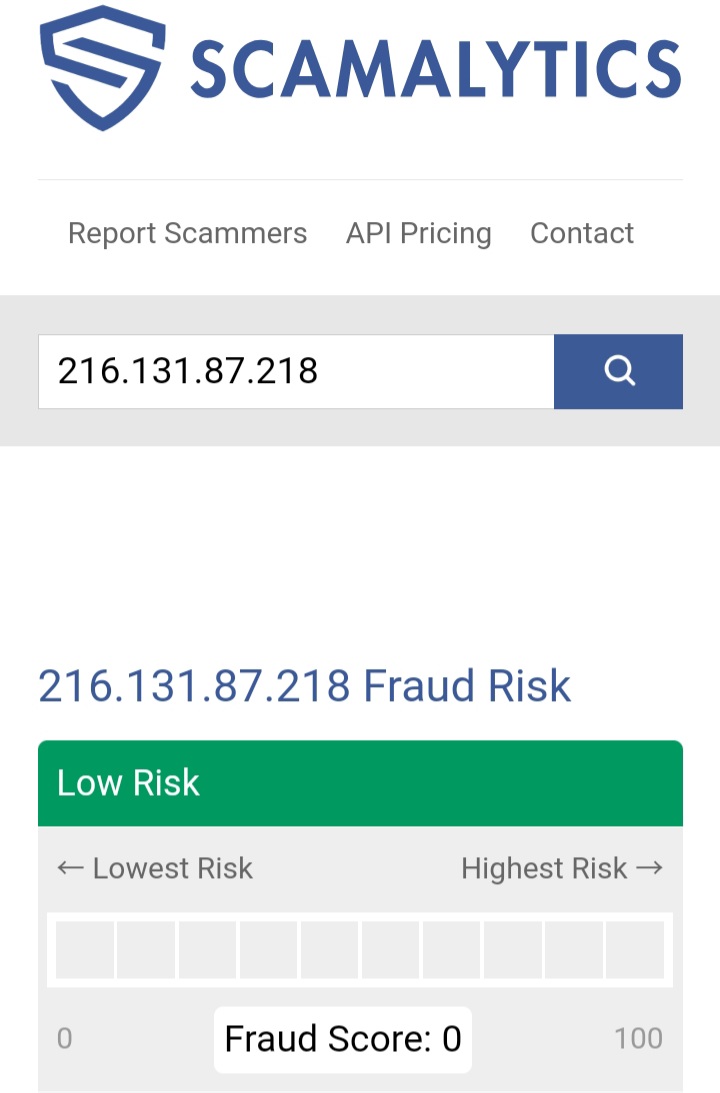Viewport: 720px width, 1093px height.
Task: Open the Report Scammers link
Action: tap(187, 233)
